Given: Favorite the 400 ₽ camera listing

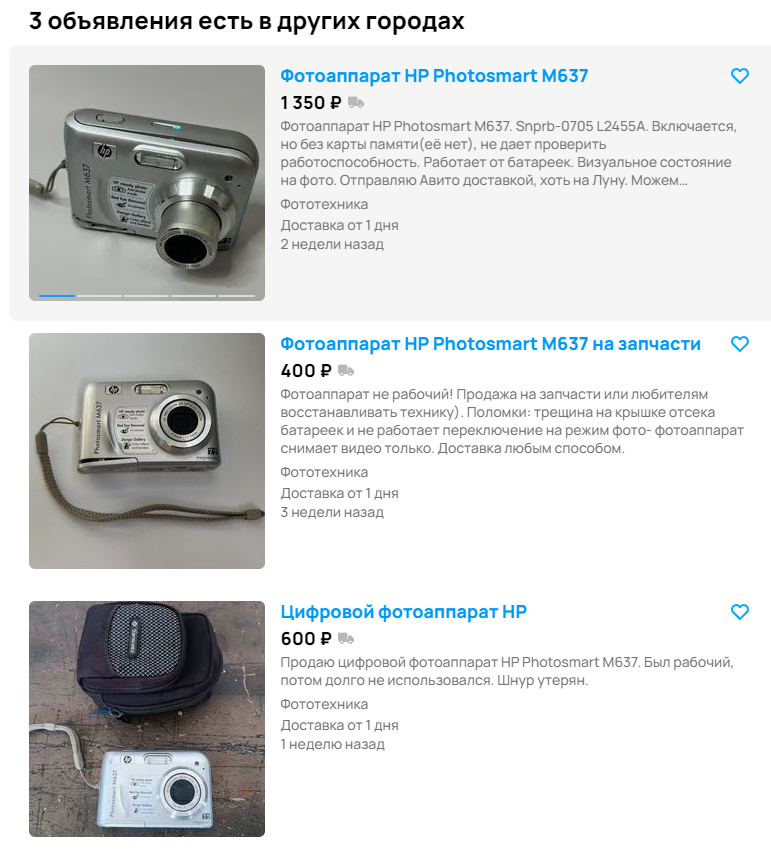Looking at the screenshot, I should tap(740, 344).
